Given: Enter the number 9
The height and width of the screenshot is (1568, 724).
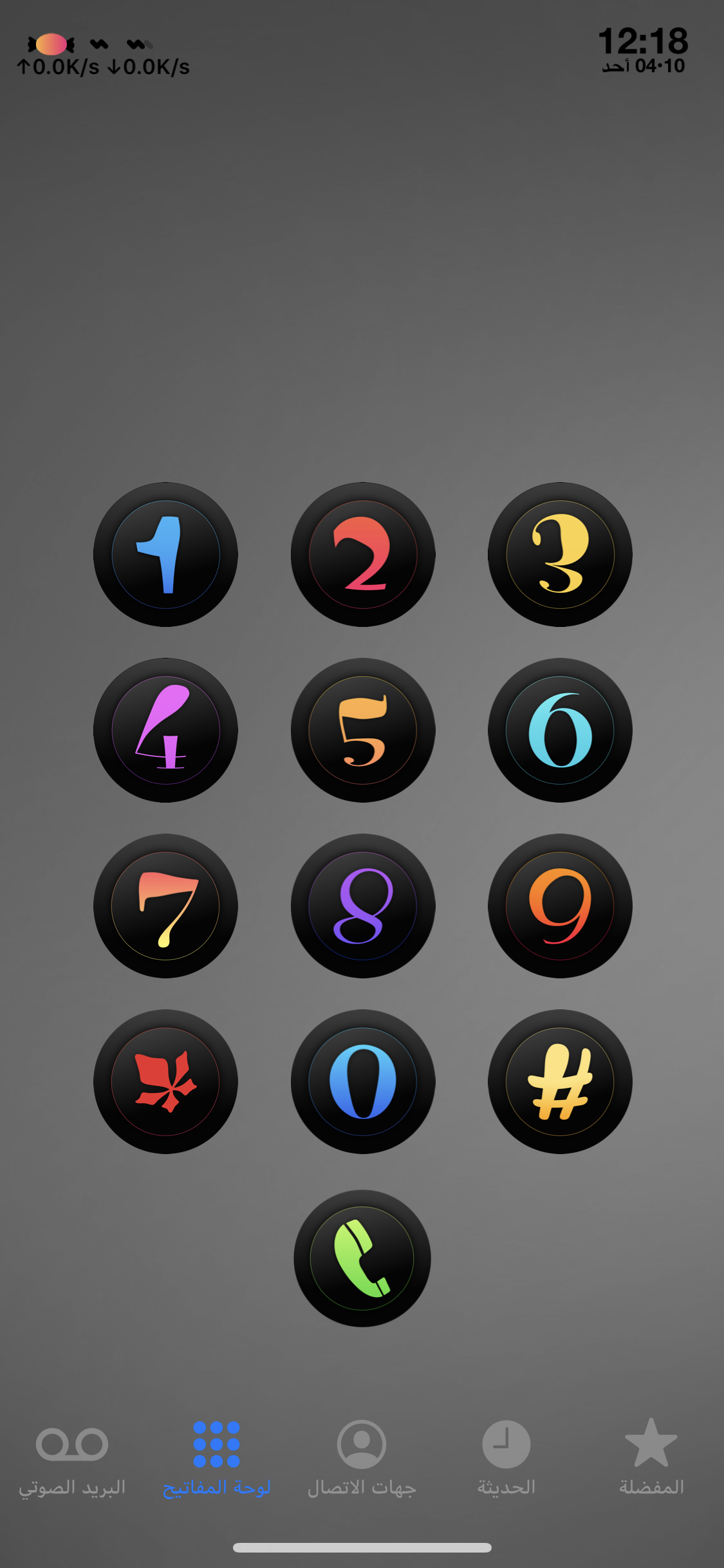Looking at the screenshot, I should 560,906.
